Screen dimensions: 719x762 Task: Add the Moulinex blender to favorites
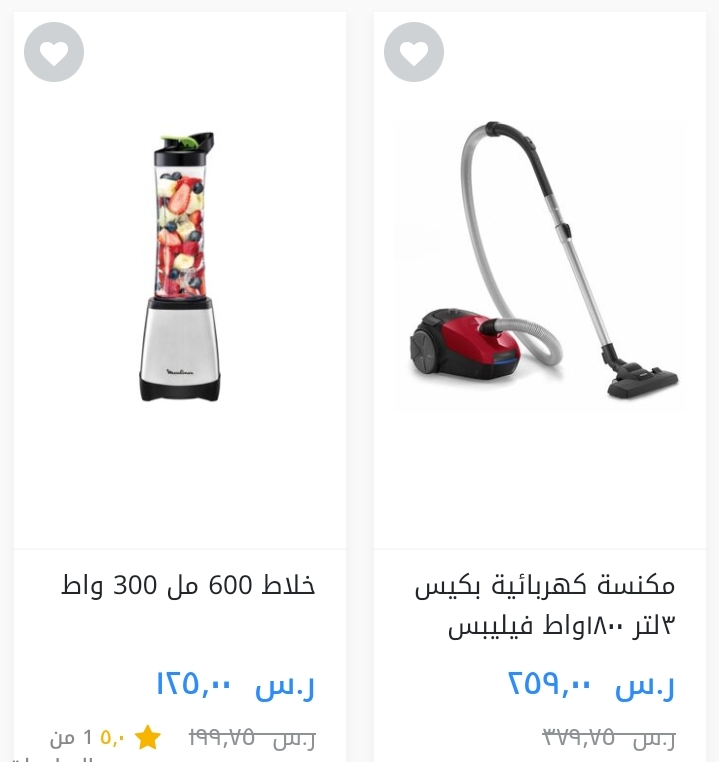tap(54, 52)
